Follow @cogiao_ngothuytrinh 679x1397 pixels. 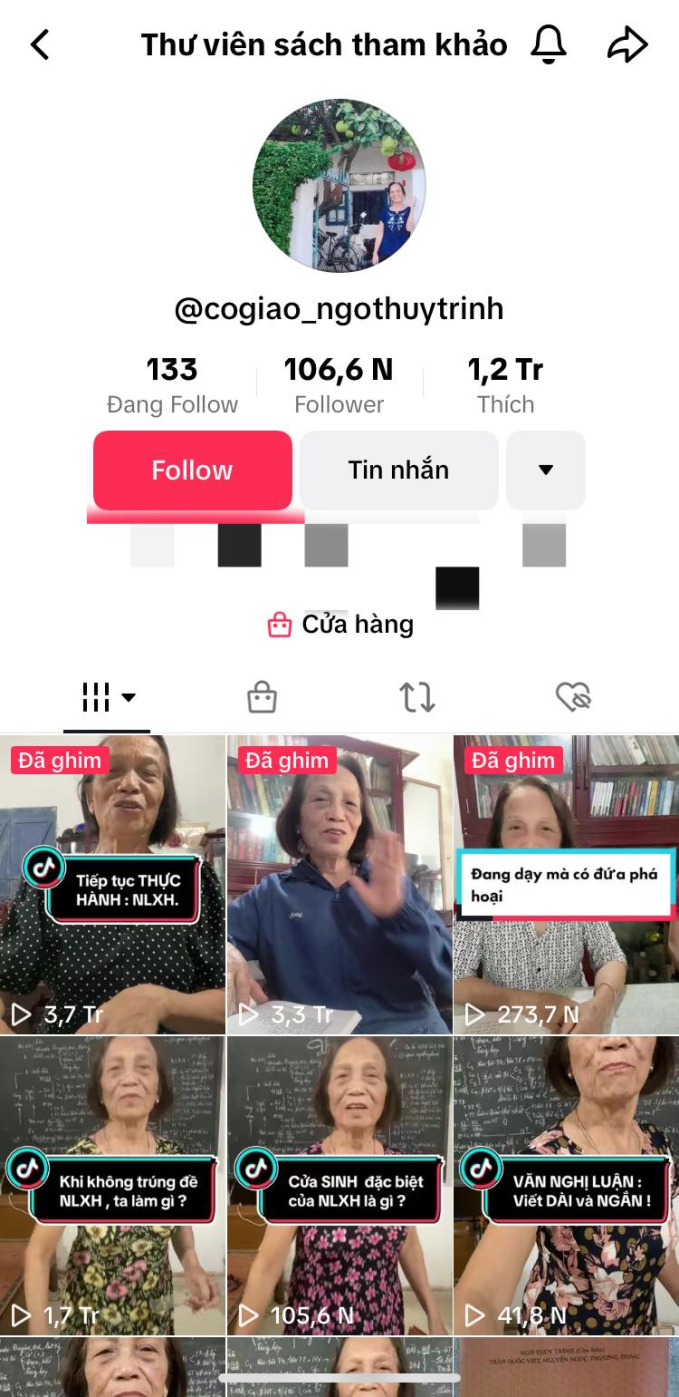pos(192,470)
